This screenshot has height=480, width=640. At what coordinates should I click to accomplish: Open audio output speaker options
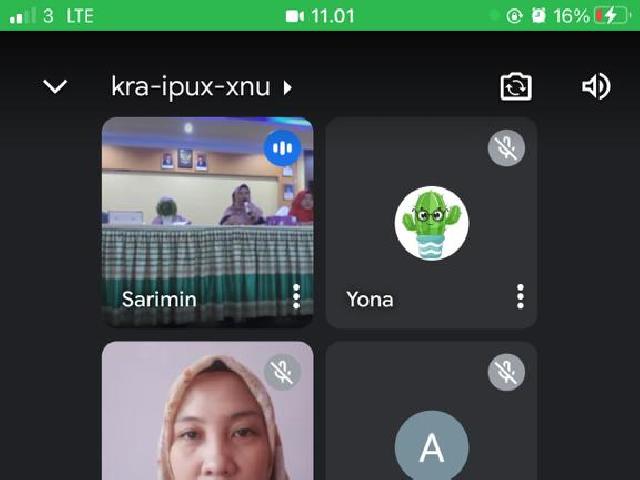(x=596, y=87)
